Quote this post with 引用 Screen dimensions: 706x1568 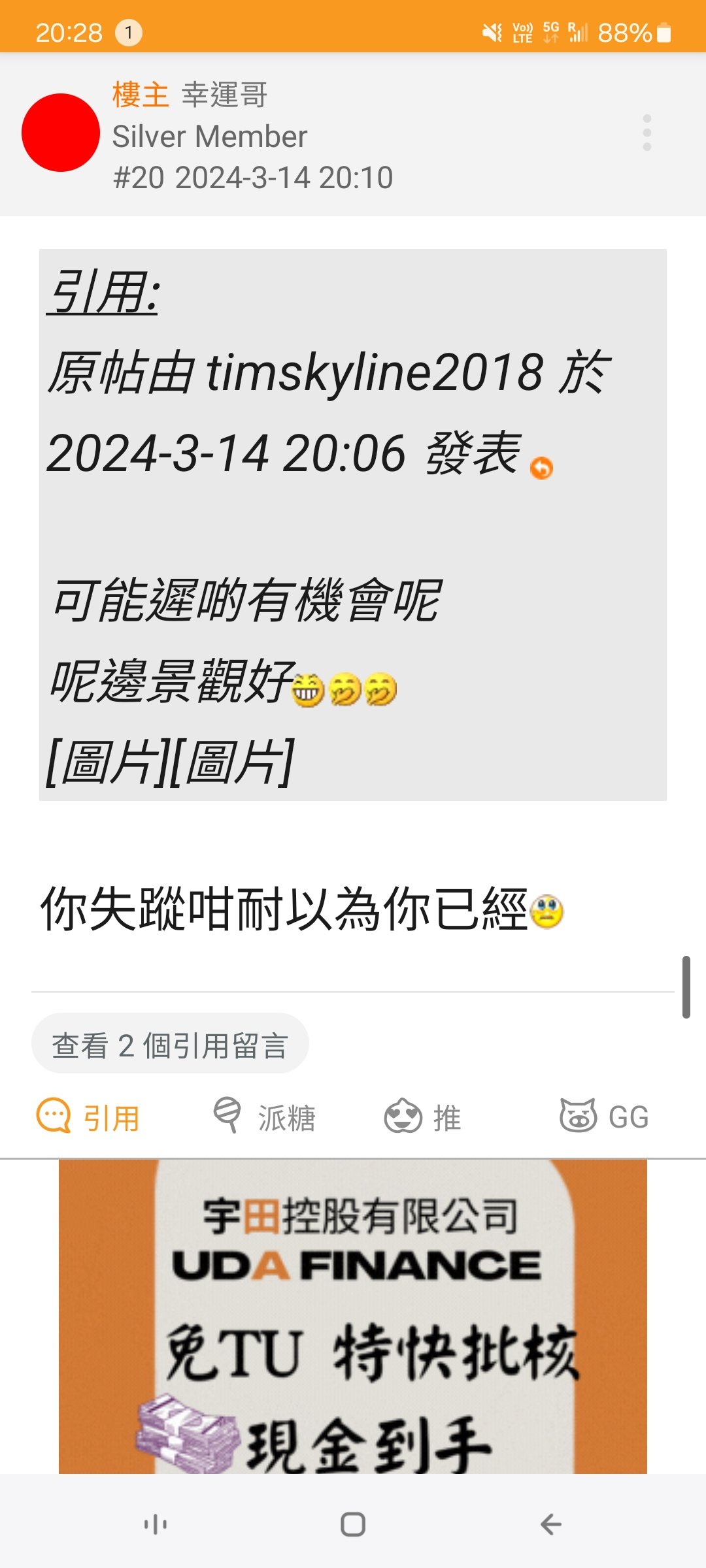[88, 1117]
